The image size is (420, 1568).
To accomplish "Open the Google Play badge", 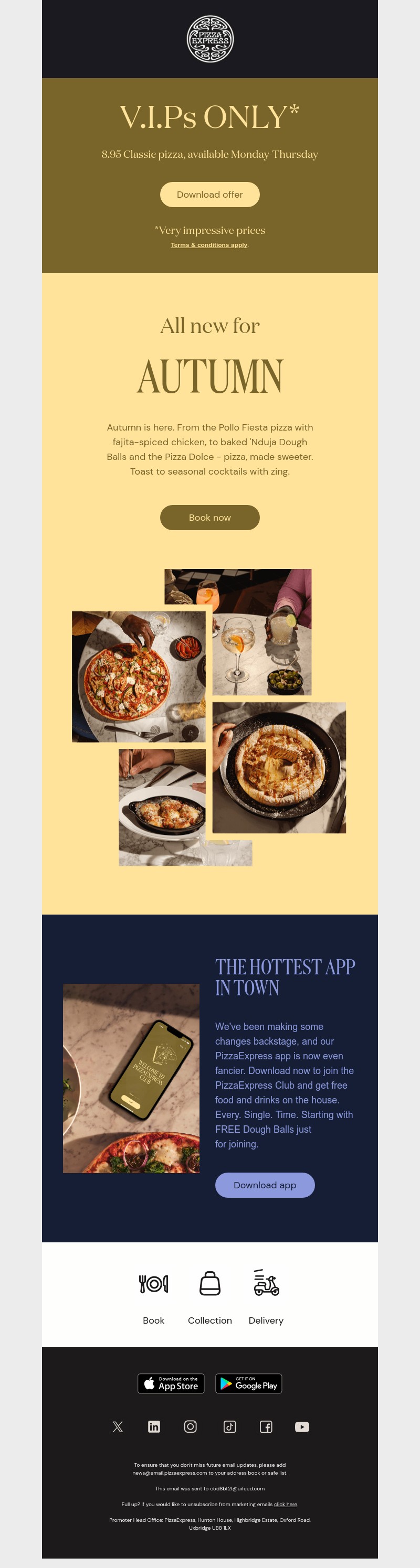I will [249, 1383].
